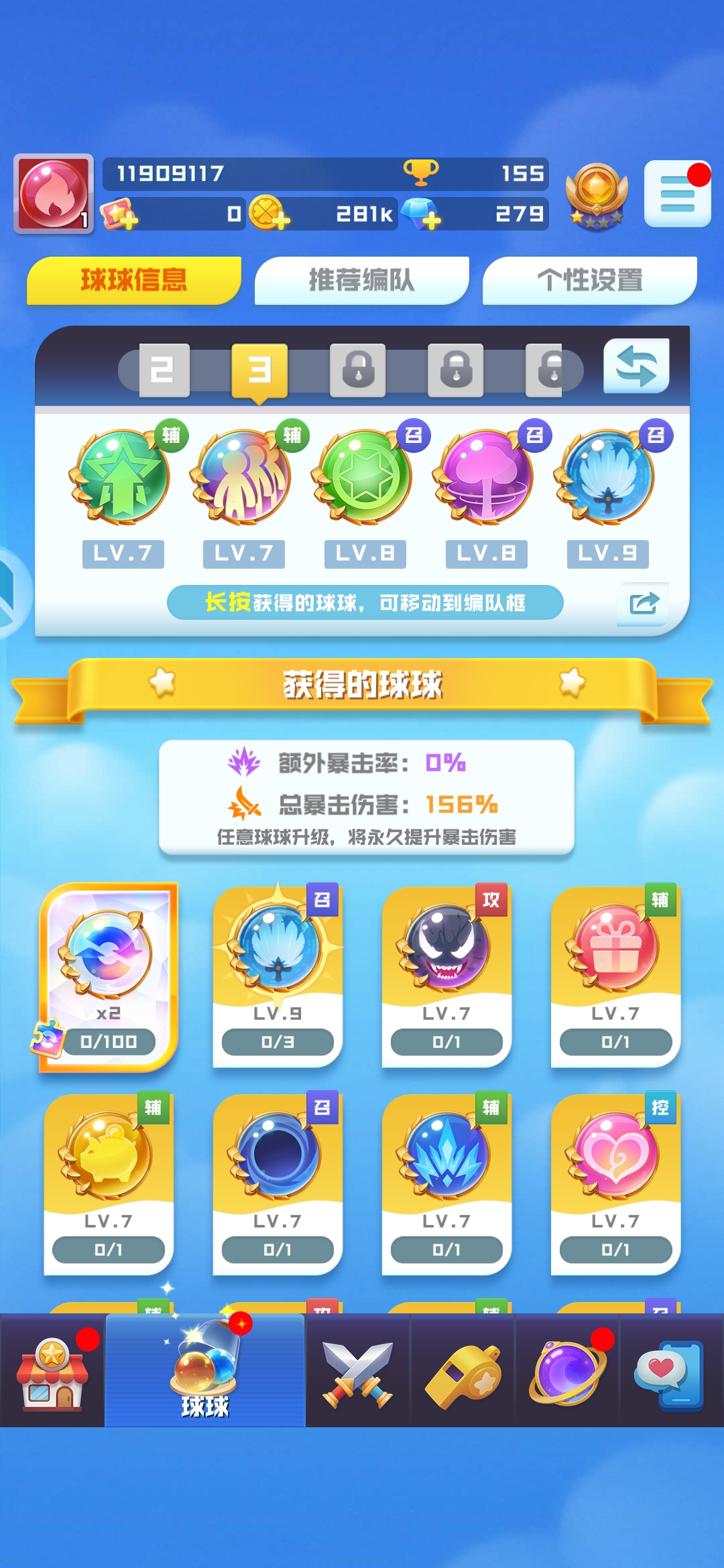Open the hamburger menu with red dot
724x1568 pixels.
click(677, 194)
